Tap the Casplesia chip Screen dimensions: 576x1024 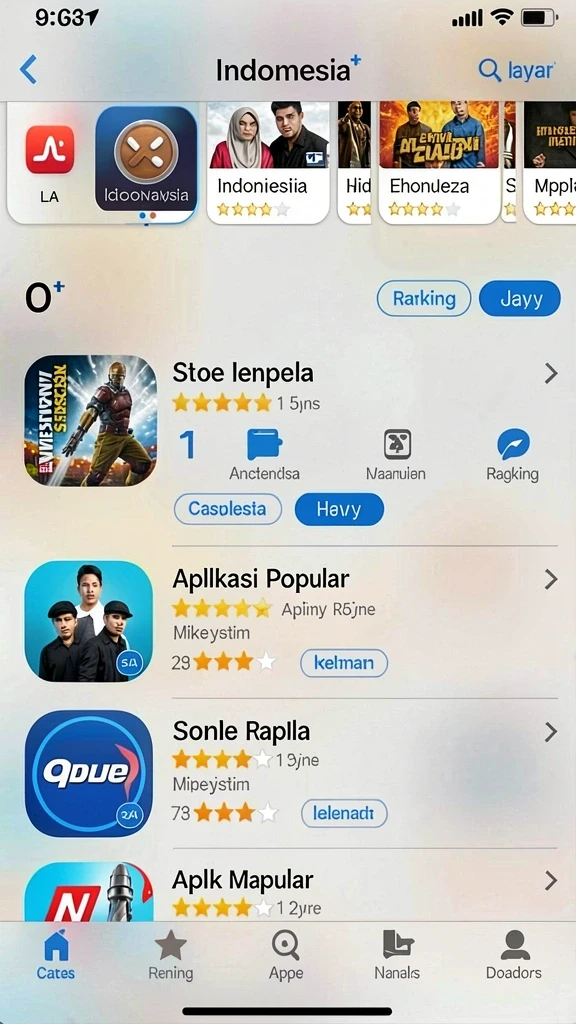pyautogui.click(x=228, y=509)
